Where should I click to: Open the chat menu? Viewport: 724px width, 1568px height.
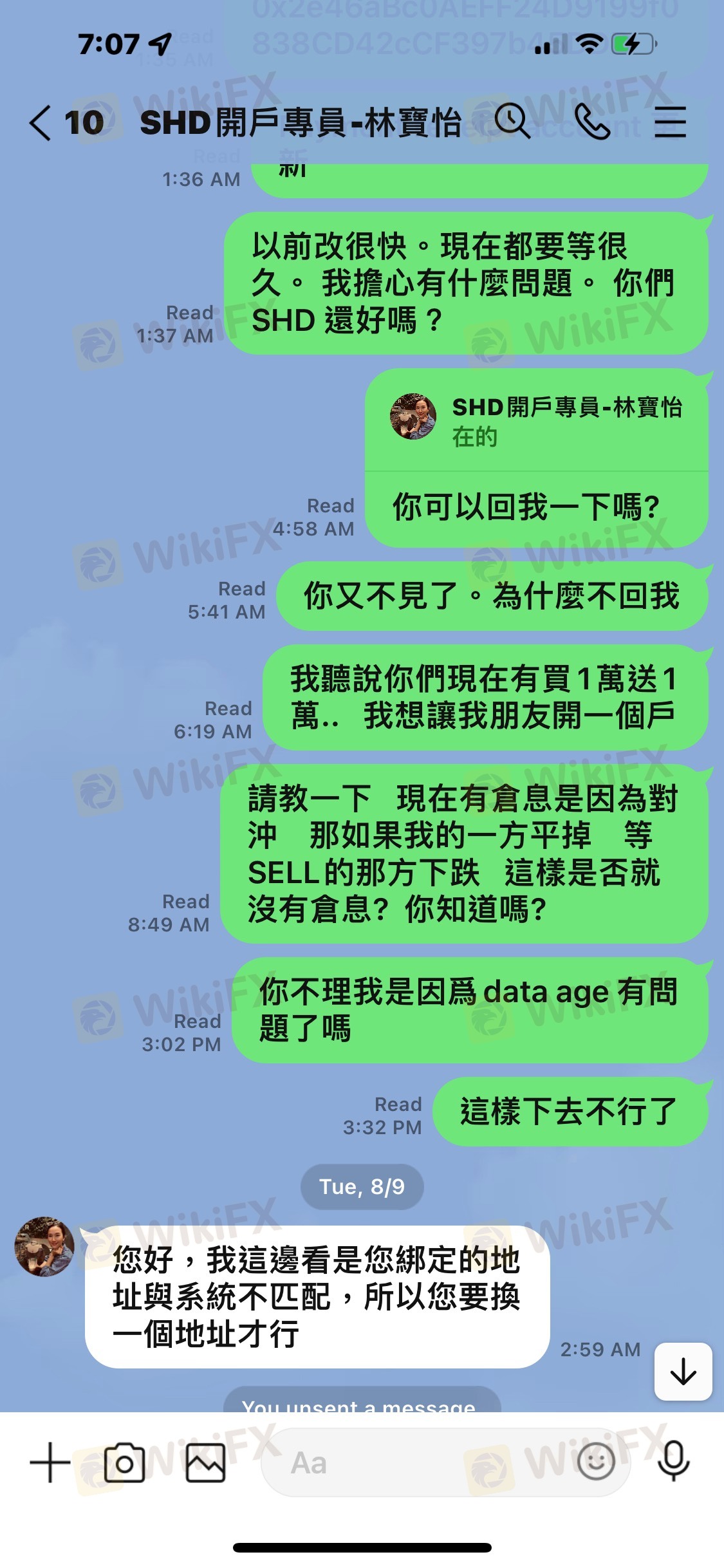pos(670,122)
